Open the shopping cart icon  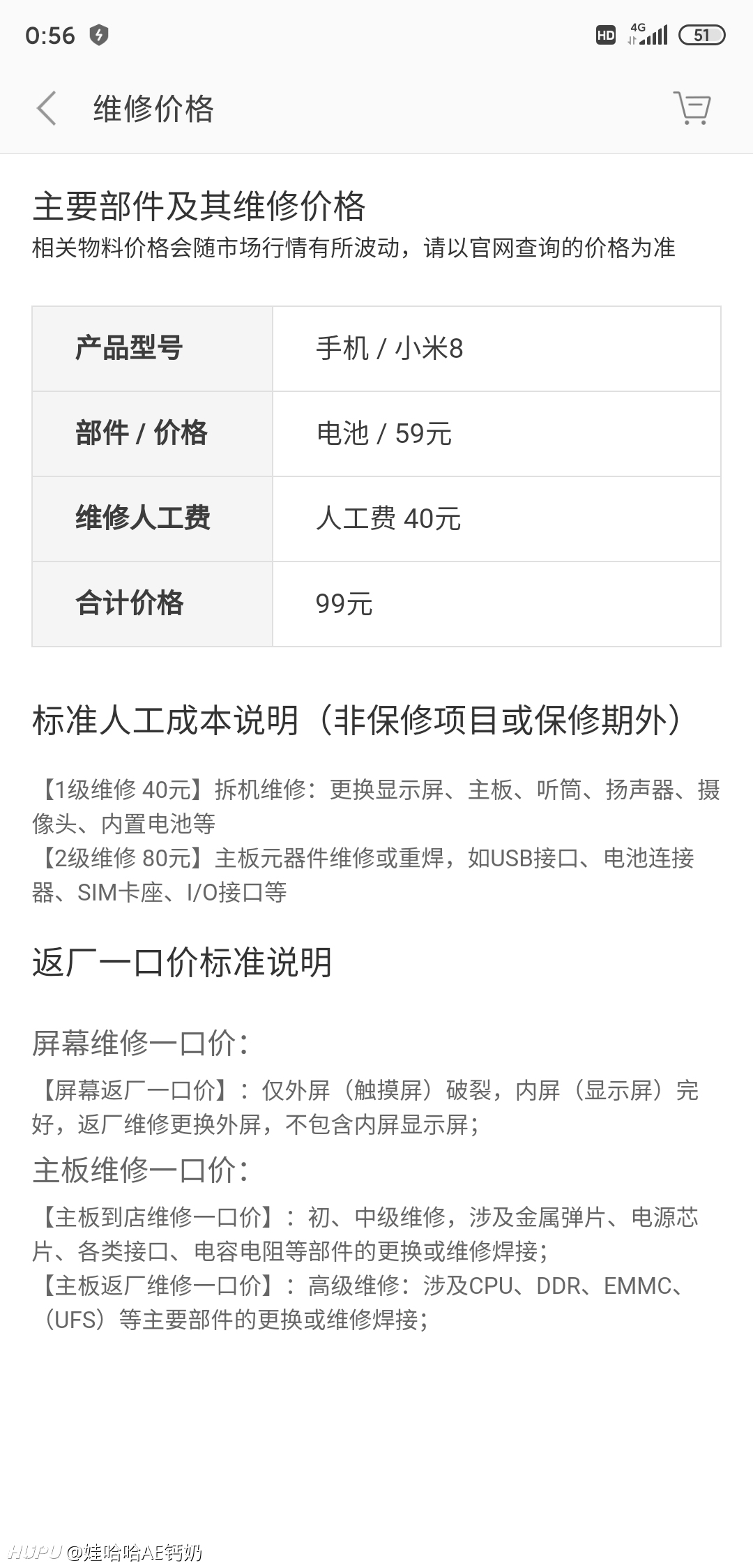click(x=692, y=108)
